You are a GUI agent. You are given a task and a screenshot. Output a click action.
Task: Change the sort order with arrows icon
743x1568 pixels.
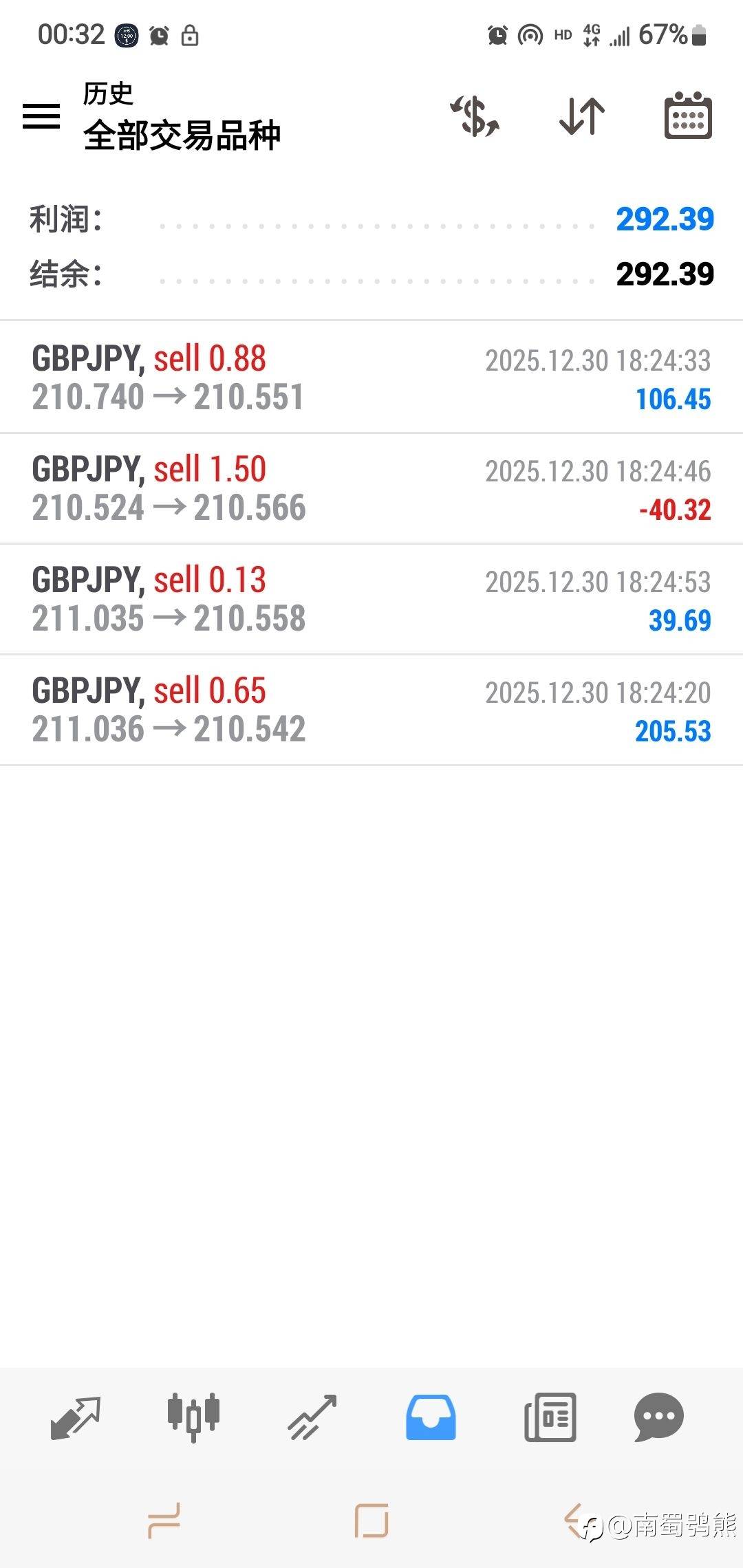(x=582, y=116)
